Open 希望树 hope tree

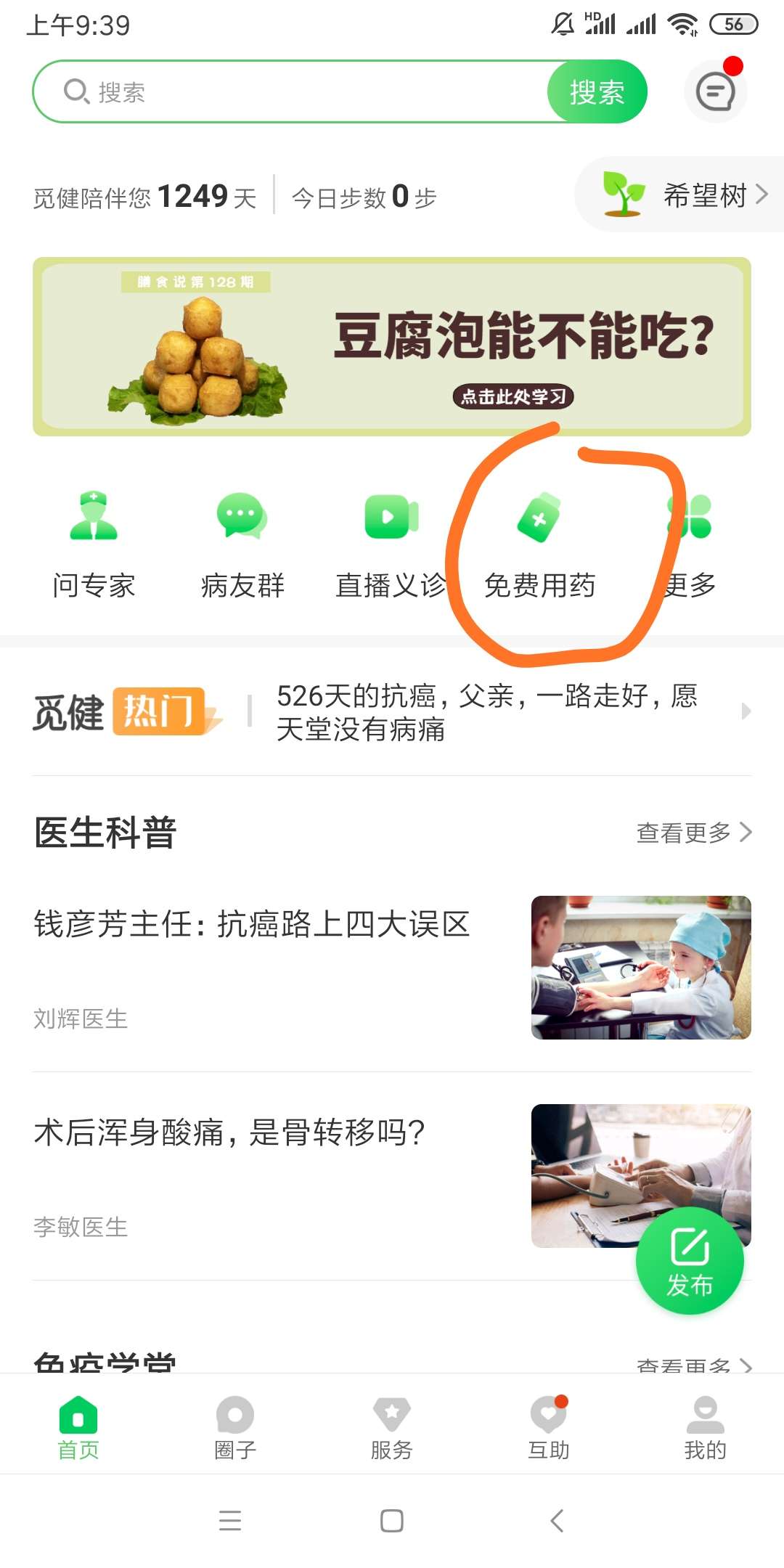[x=682, y=195]
